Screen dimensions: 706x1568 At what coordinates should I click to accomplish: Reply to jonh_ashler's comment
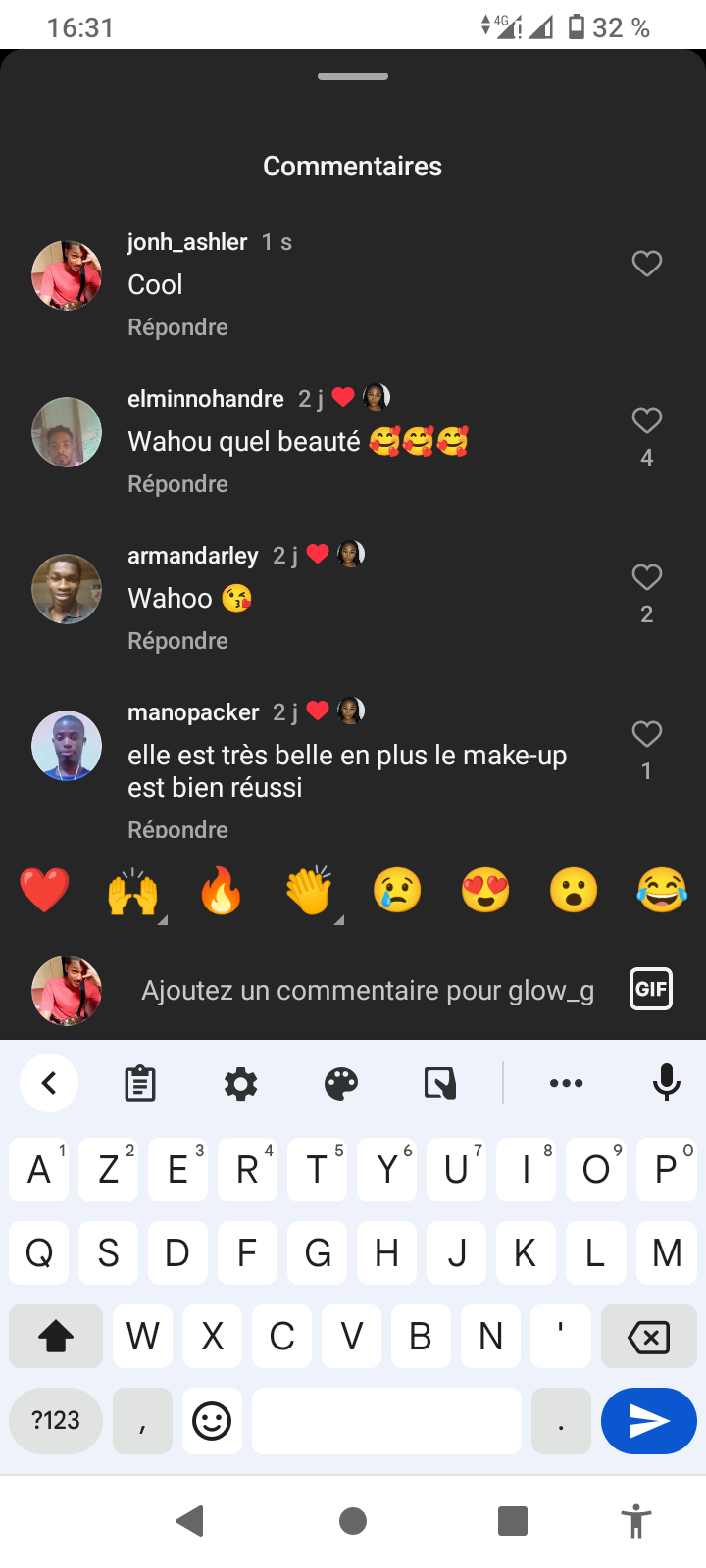(x=177, y=327)
